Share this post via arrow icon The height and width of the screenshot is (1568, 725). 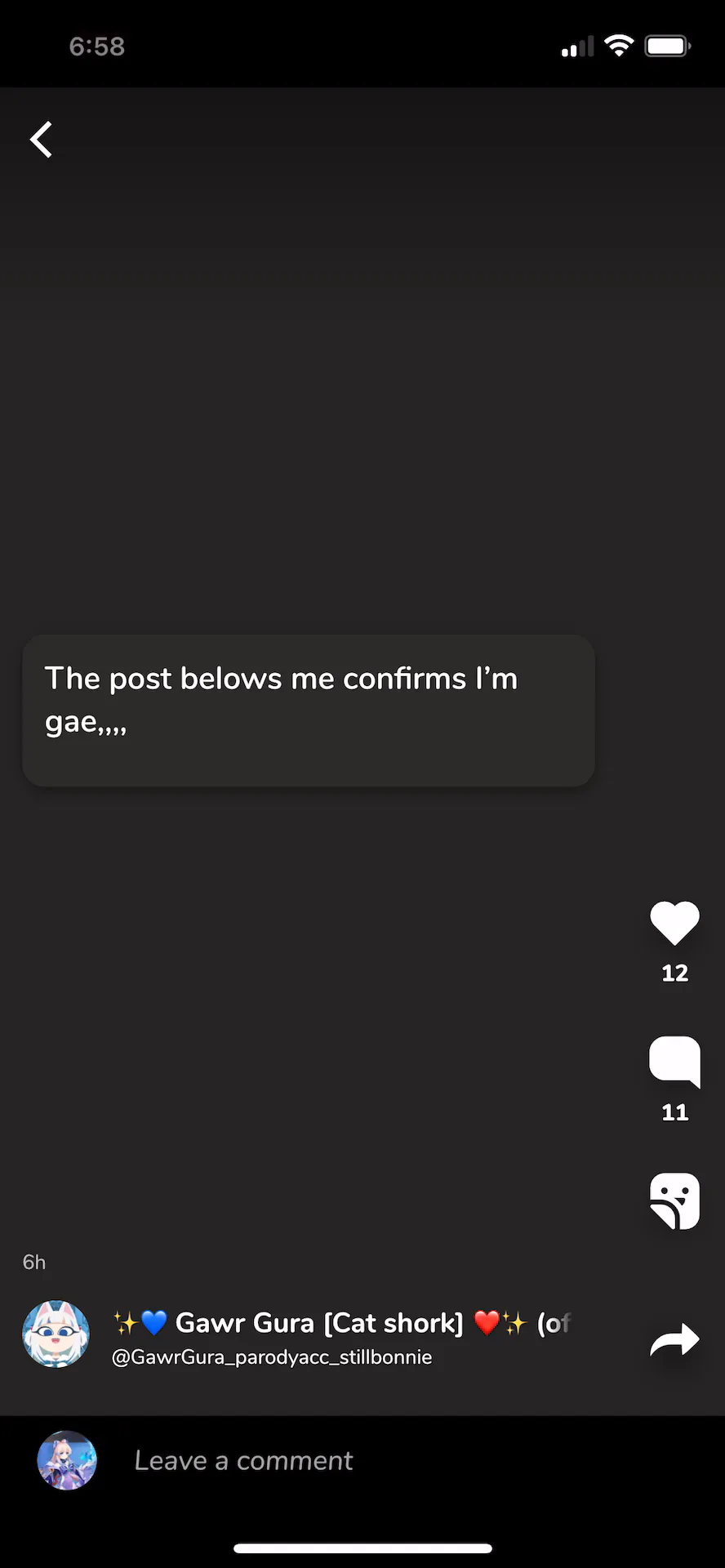pos(674,1340)
